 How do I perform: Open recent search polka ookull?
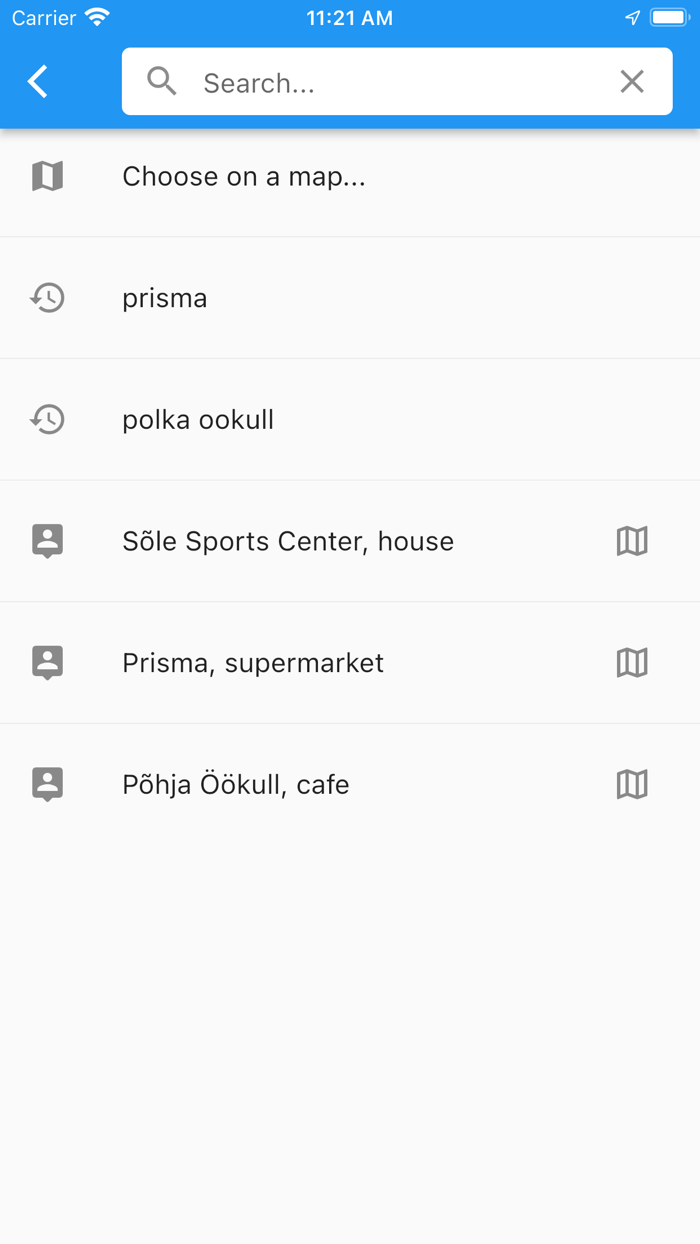198,420
